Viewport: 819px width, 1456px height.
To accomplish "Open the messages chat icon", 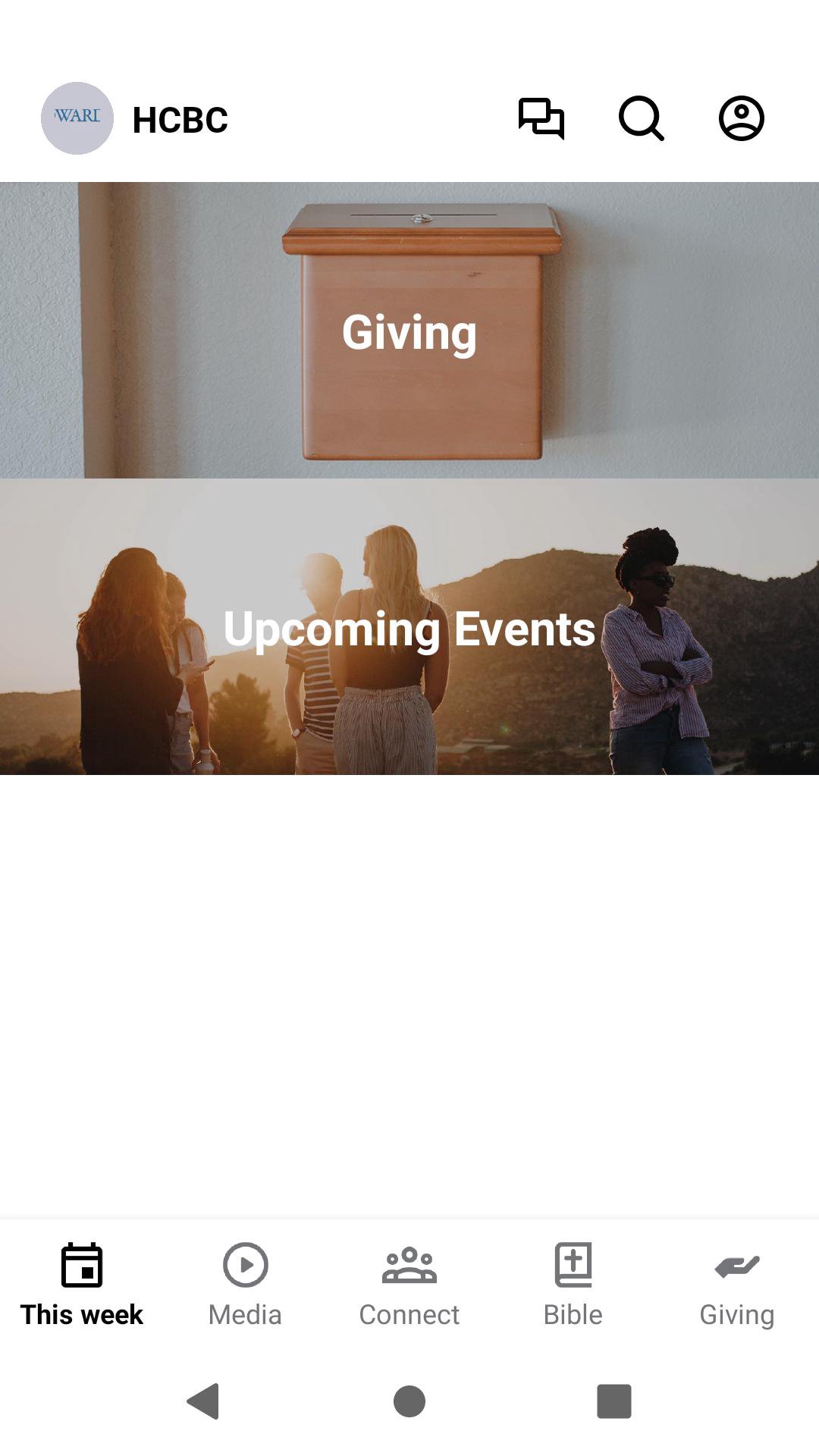I will 541,118.
